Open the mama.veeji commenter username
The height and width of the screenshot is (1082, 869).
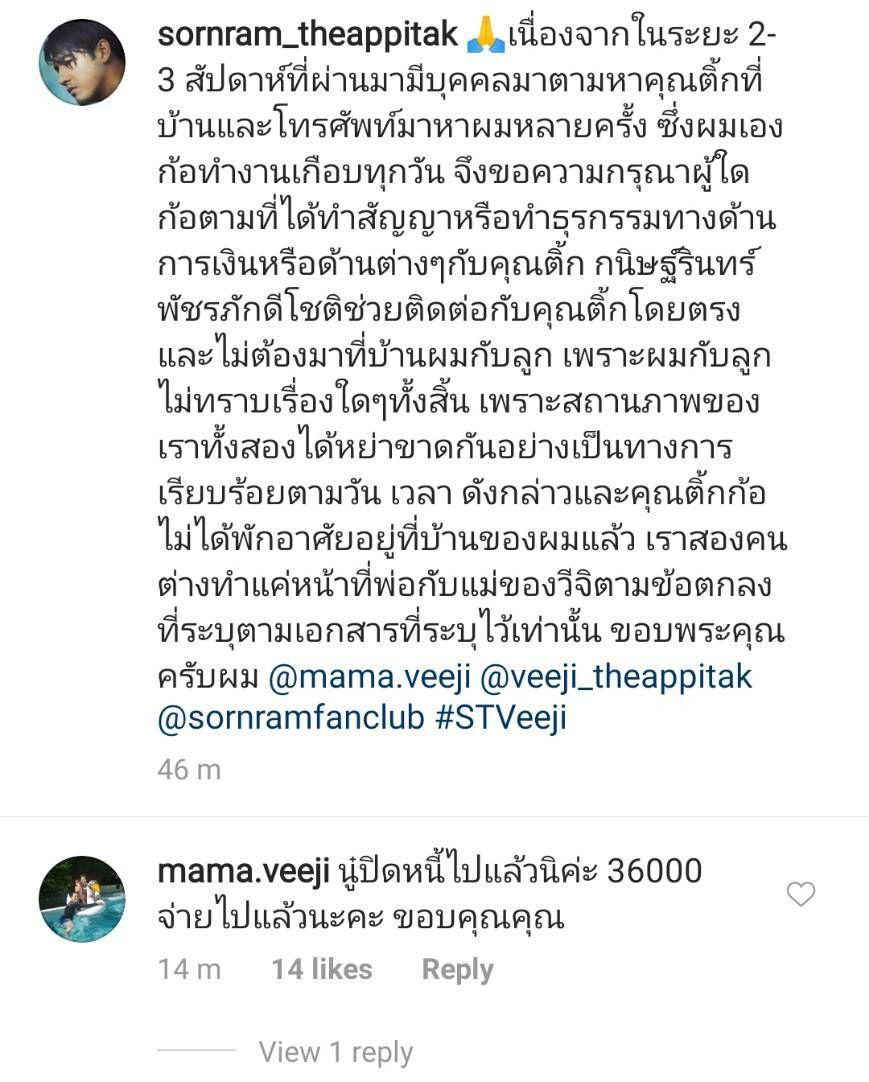coord(243,871)
